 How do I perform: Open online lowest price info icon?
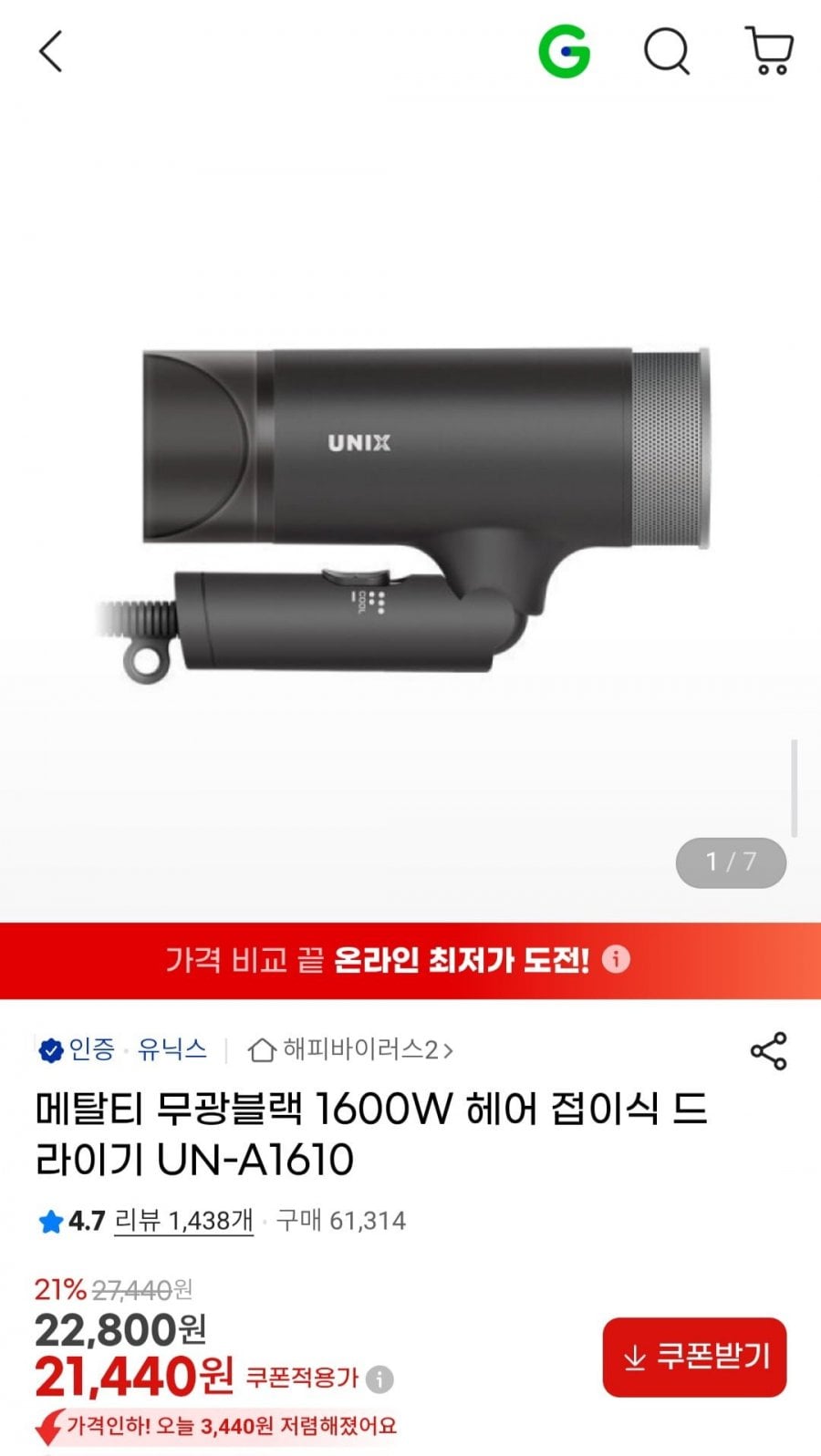617,959
